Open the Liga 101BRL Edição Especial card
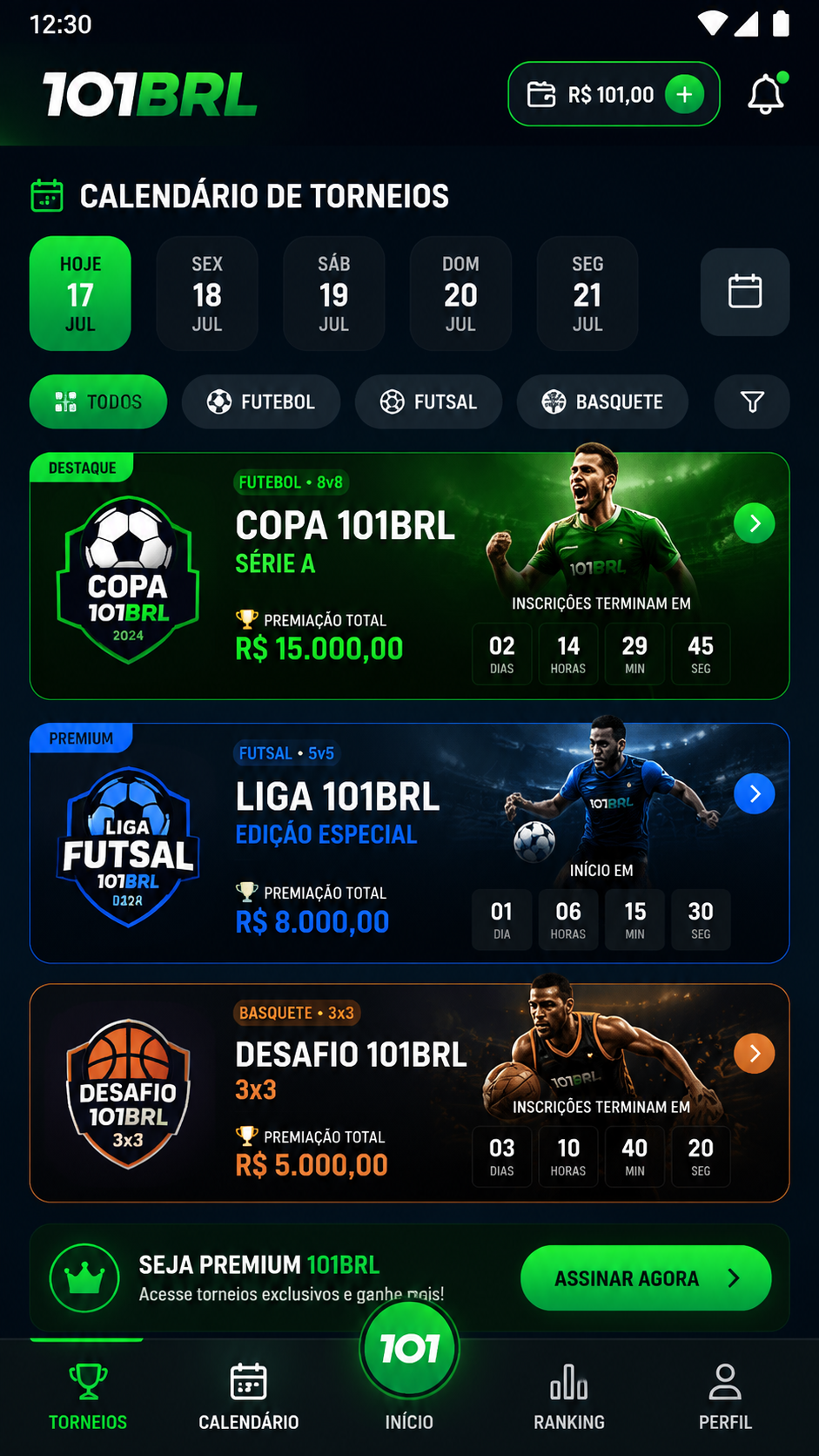 tap(409, 843)
